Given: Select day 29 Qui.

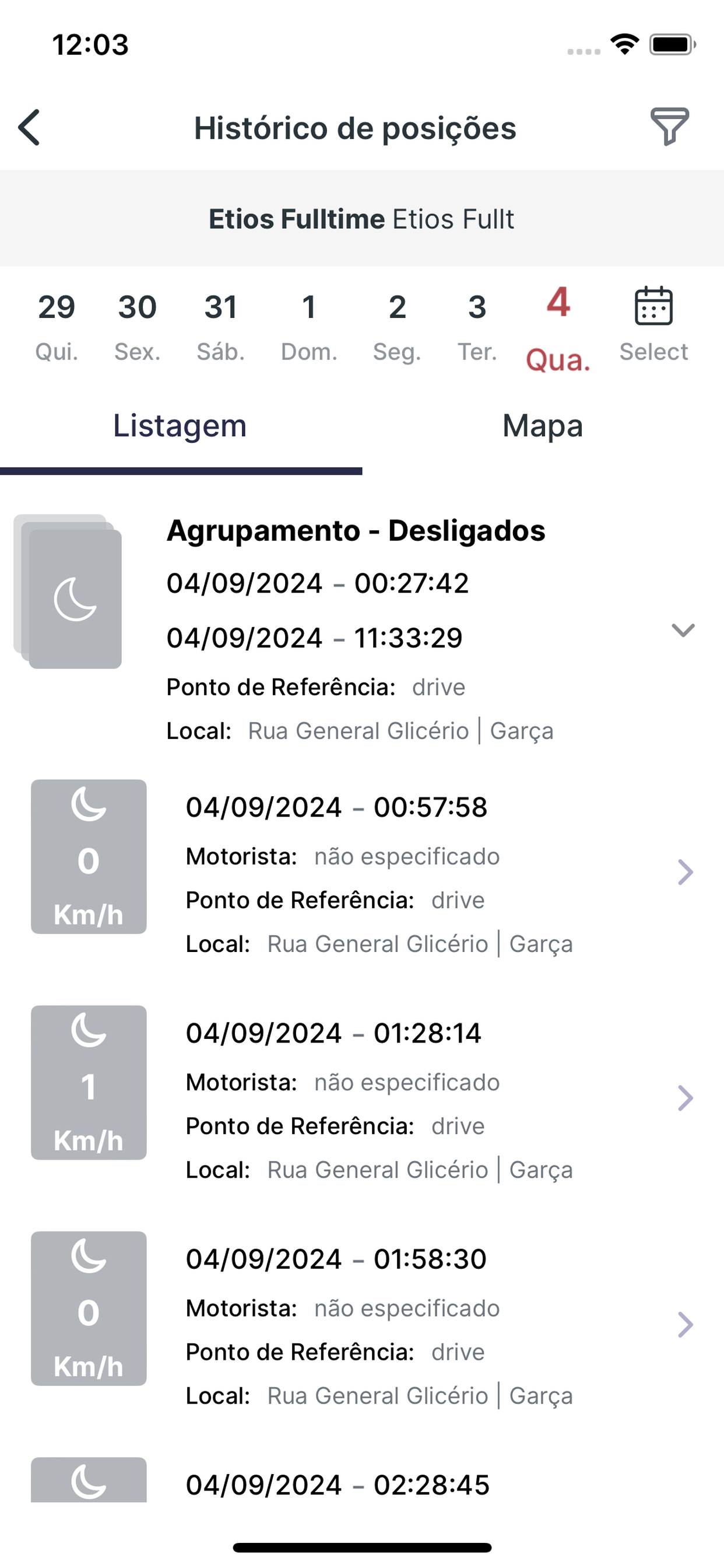Looking at the screenshot, I should click(x=57, y=327).
